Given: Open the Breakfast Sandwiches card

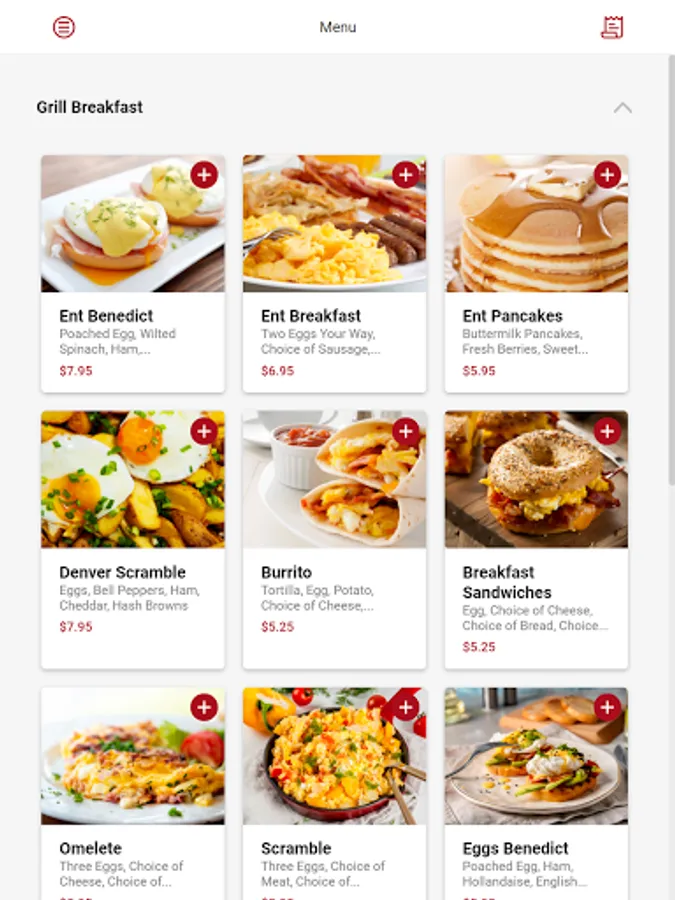Looking at the screenshot, I should coord(536,600).
